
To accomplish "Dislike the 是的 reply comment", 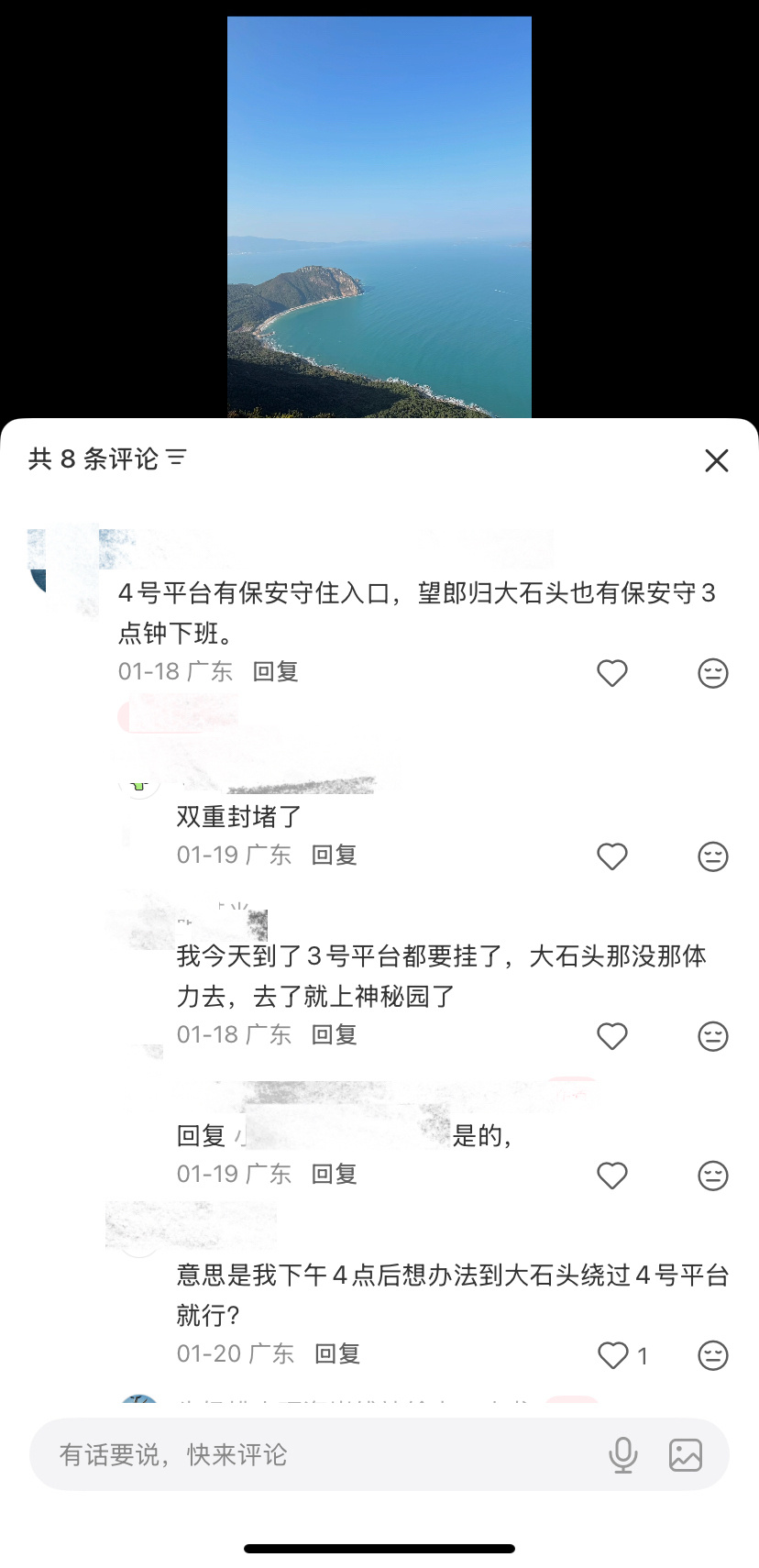I will click(x=712, y=1176).
